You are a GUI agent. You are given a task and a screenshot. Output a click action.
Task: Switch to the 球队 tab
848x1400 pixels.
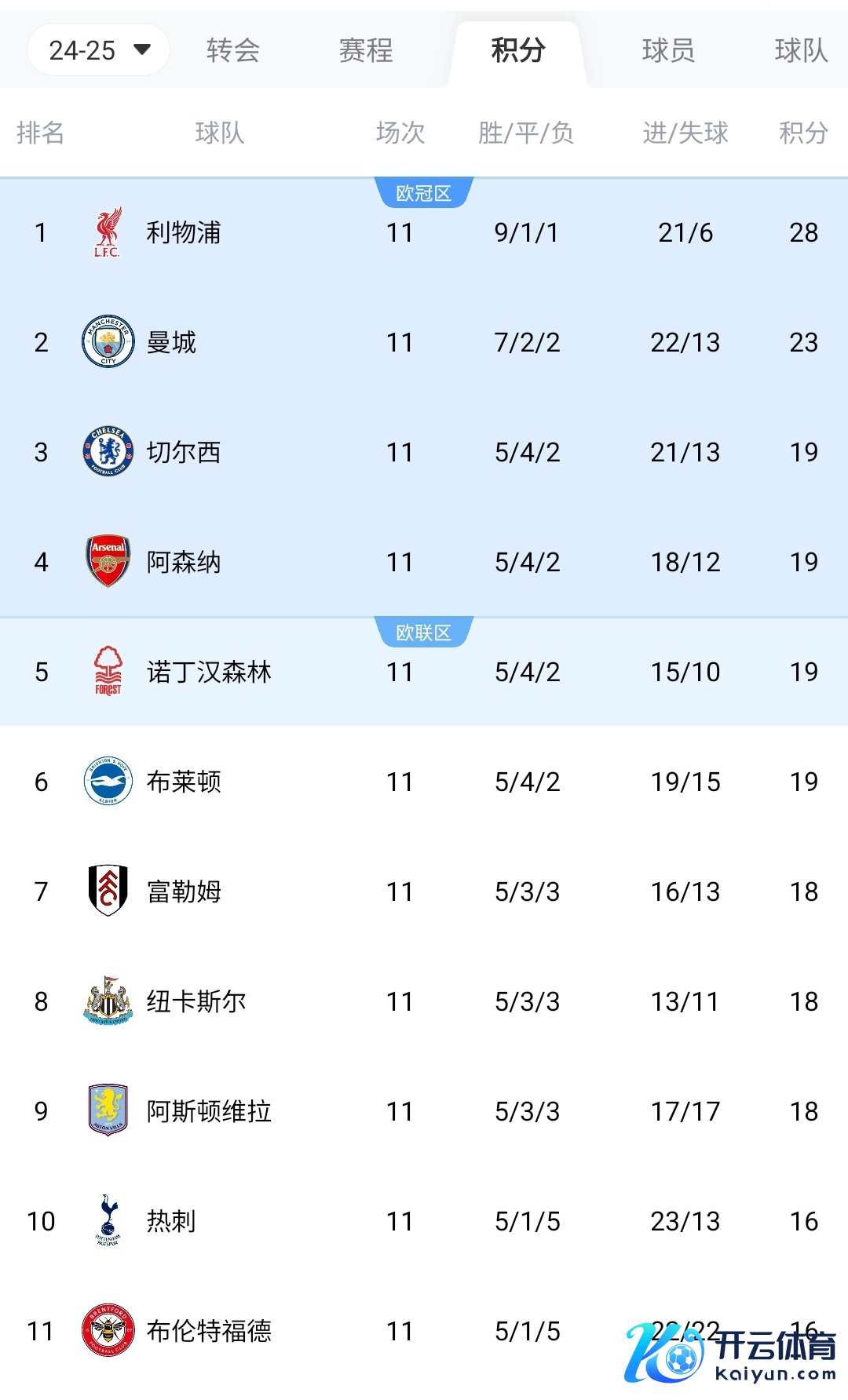[801, 50]
